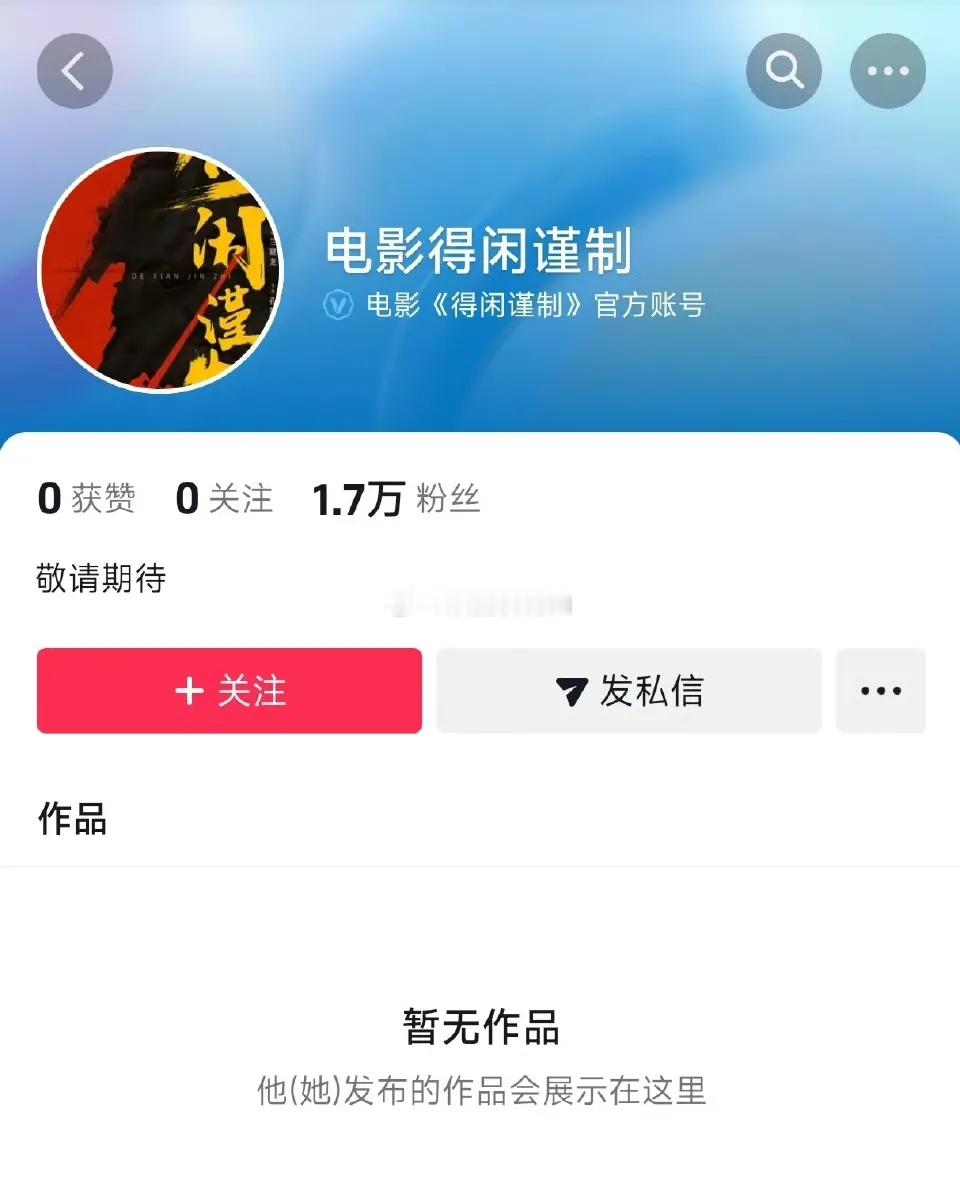Open the top-right more options menu
960x1203 pixels.
(x=888, y=70)
